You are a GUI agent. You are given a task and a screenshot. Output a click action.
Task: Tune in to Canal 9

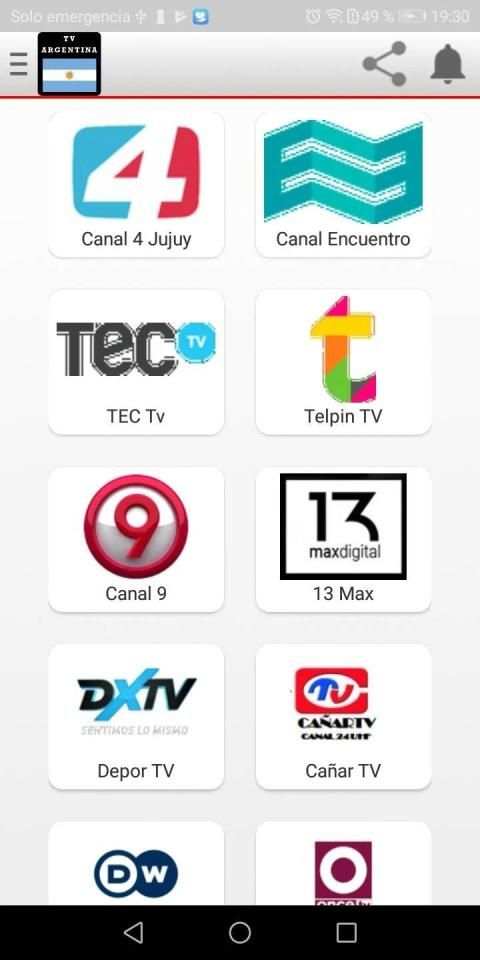coord(136,539)
